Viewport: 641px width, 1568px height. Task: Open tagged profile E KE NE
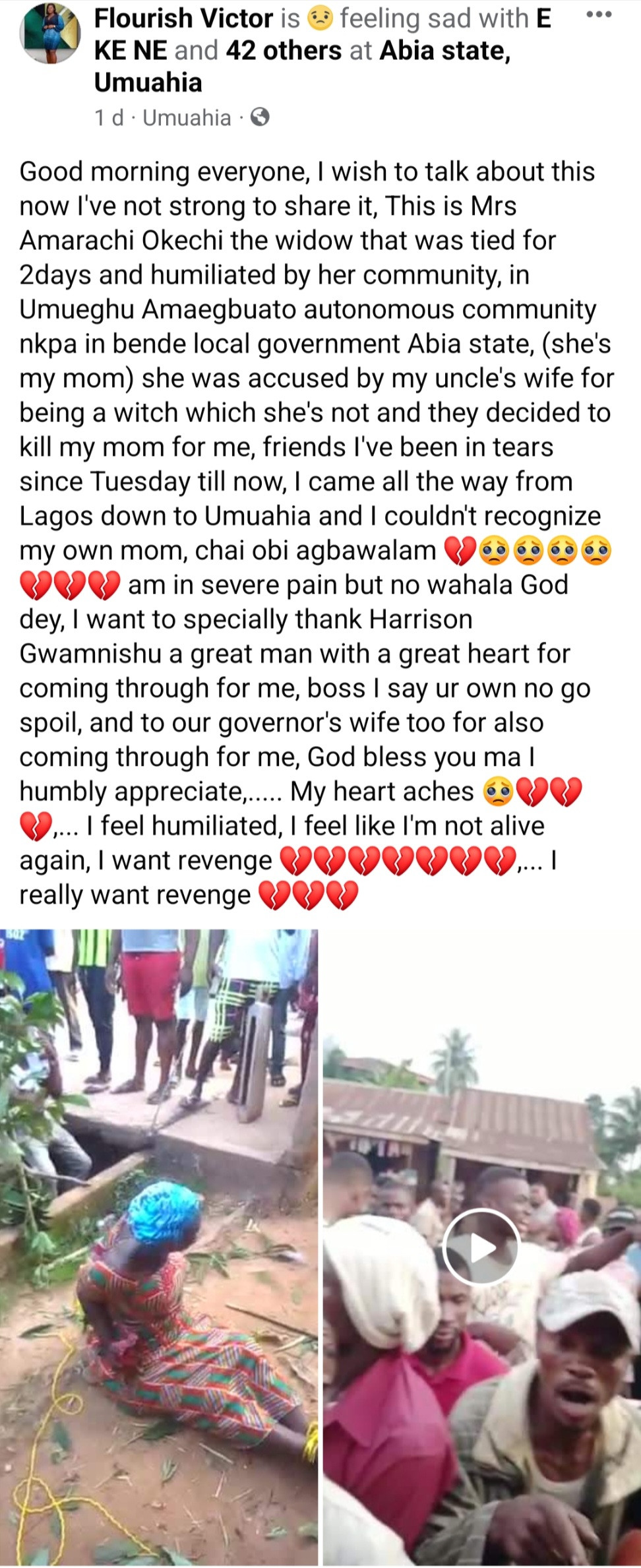(x=131, y=51)
